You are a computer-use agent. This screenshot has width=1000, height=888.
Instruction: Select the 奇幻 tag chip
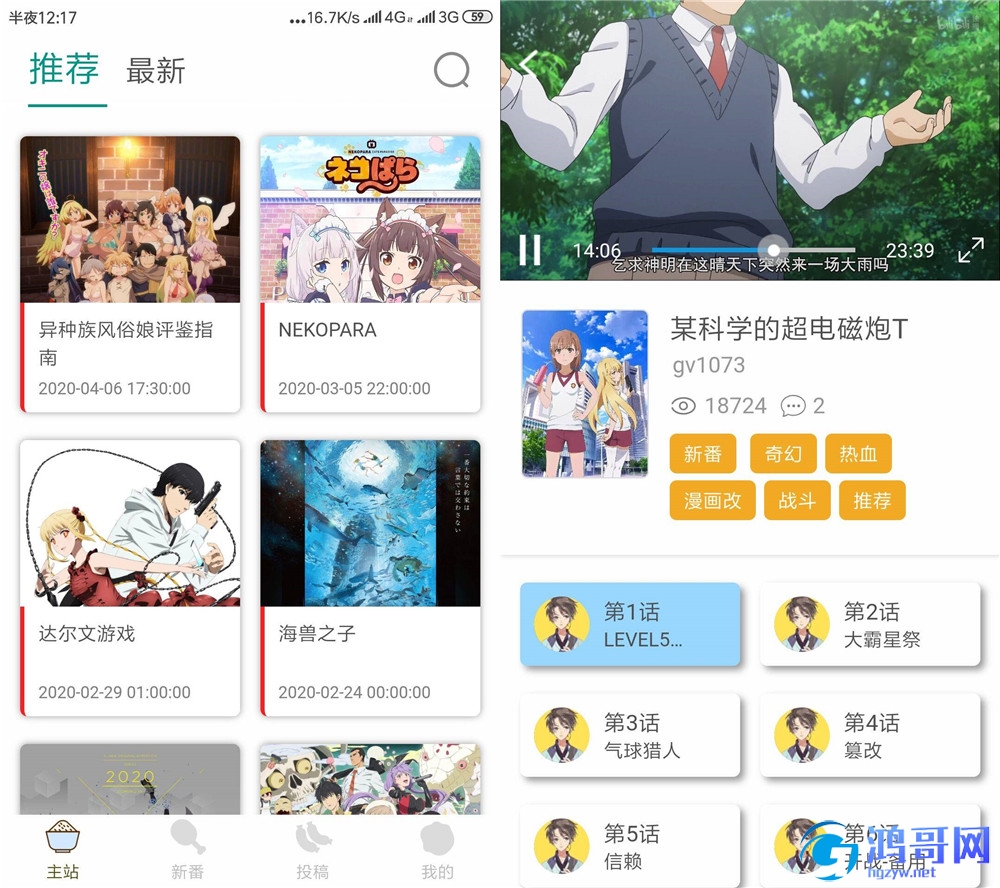(783, 453)
